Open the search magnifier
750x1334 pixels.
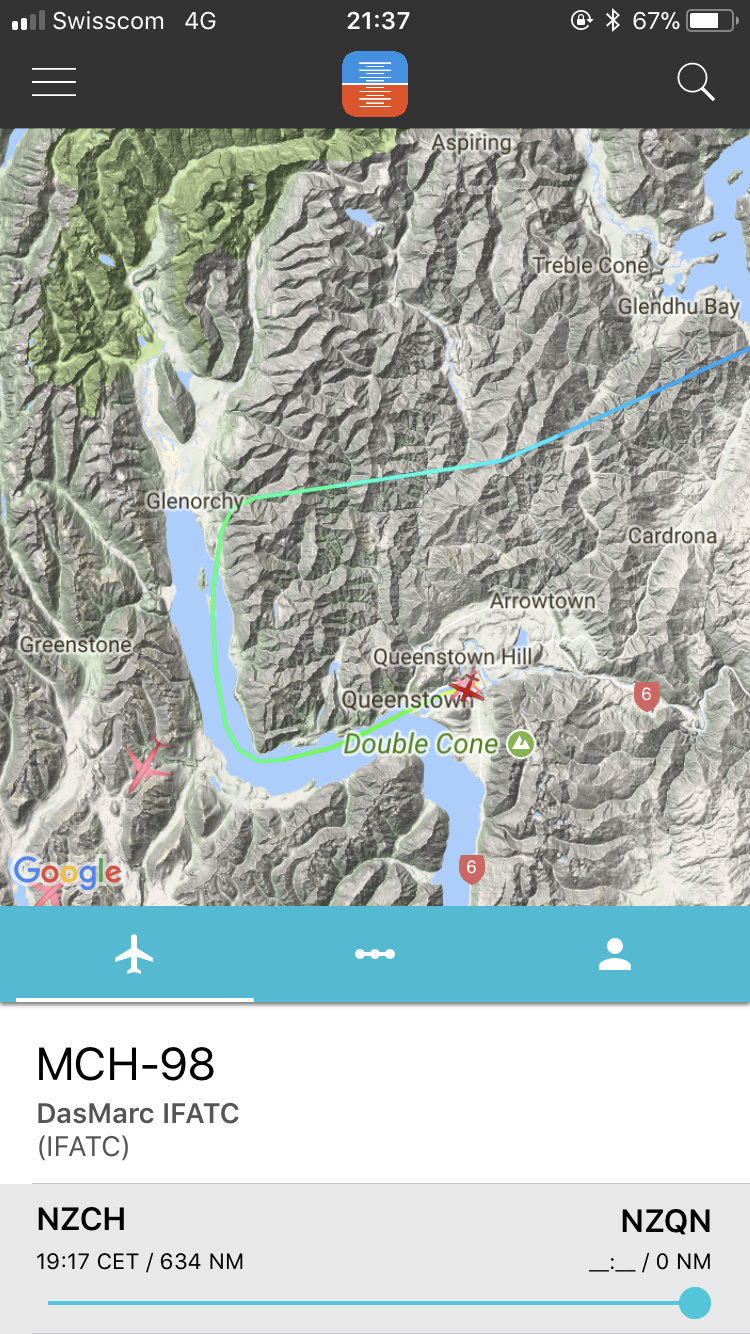tap(695, 82)
